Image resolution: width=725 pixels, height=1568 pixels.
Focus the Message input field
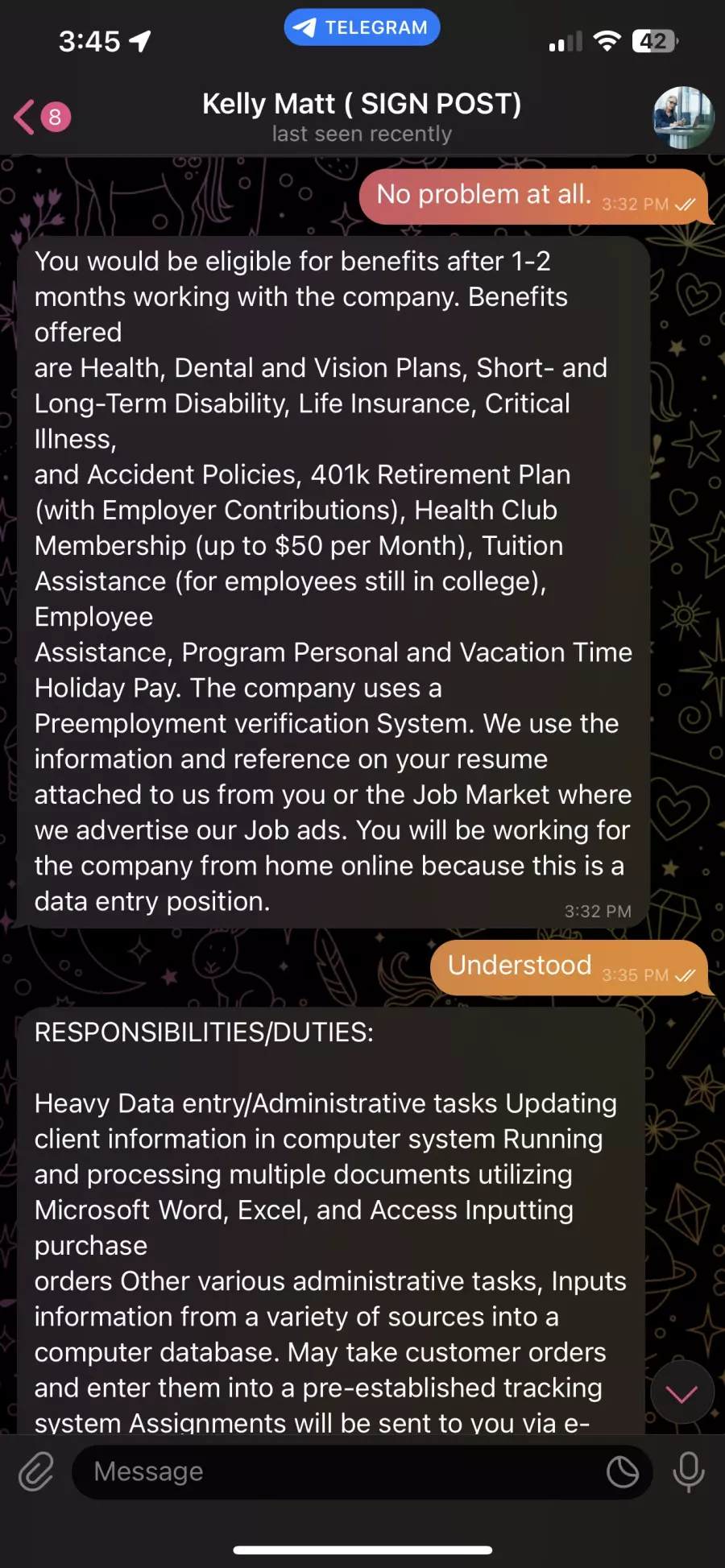(x=338, y=1471)
